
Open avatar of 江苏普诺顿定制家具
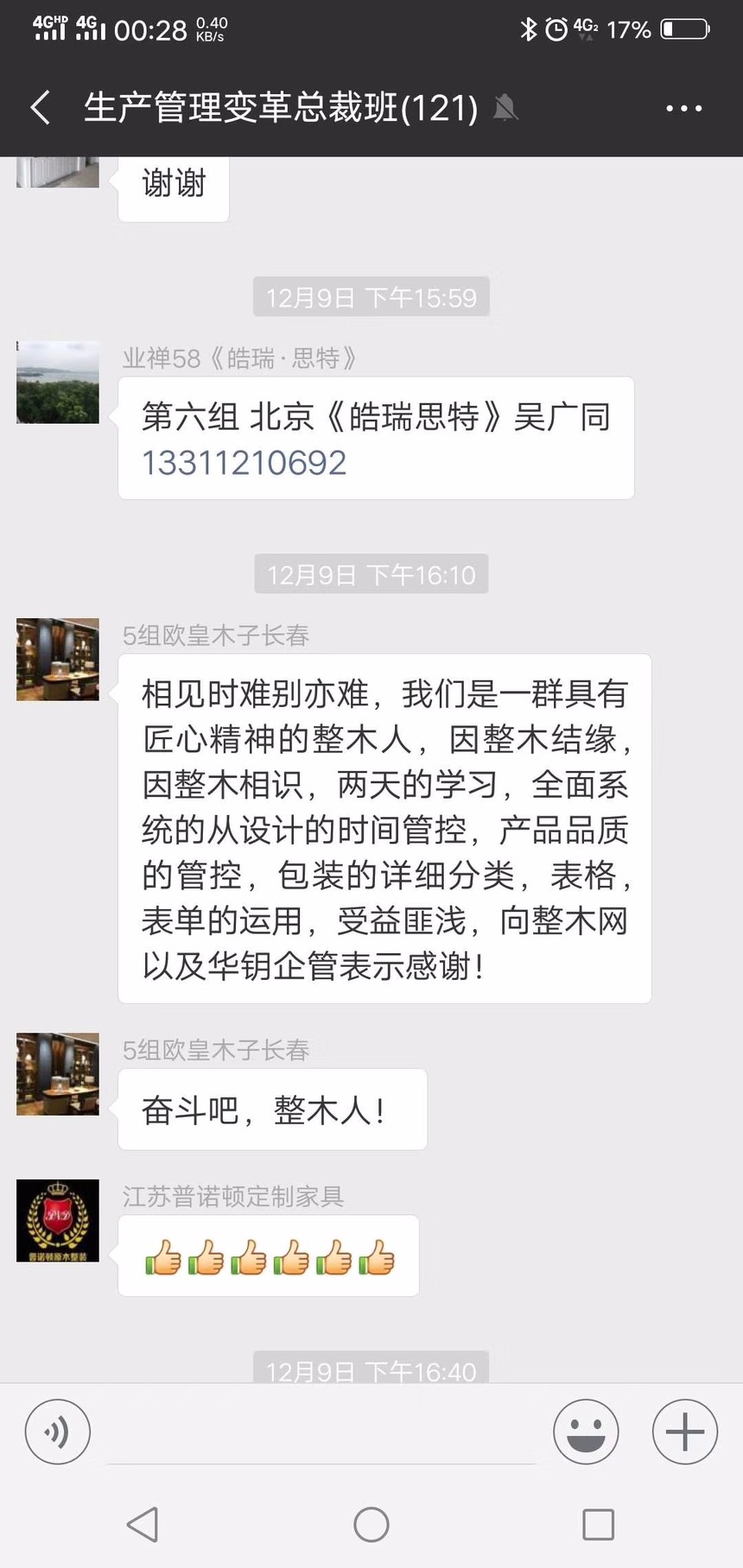58,1221
